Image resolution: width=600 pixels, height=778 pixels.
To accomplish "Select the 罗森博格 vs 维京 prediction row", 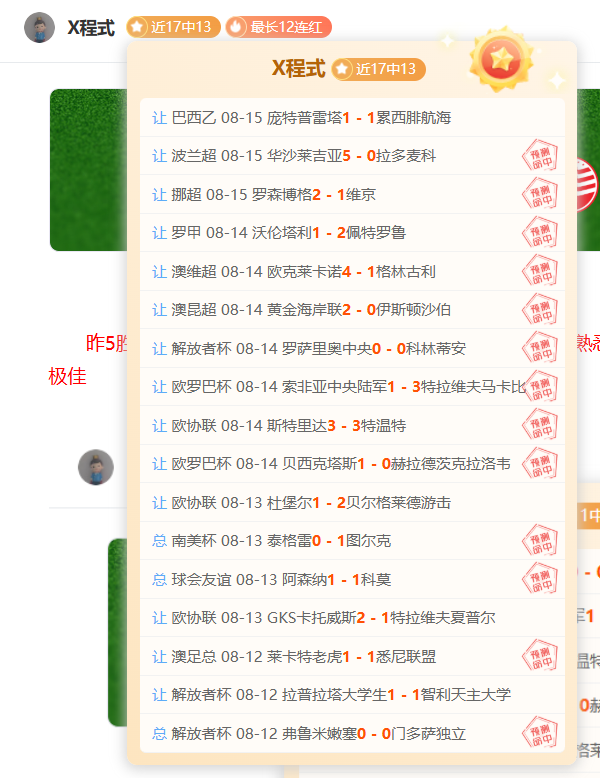I will pyautogui.click(x=352, y=194).
